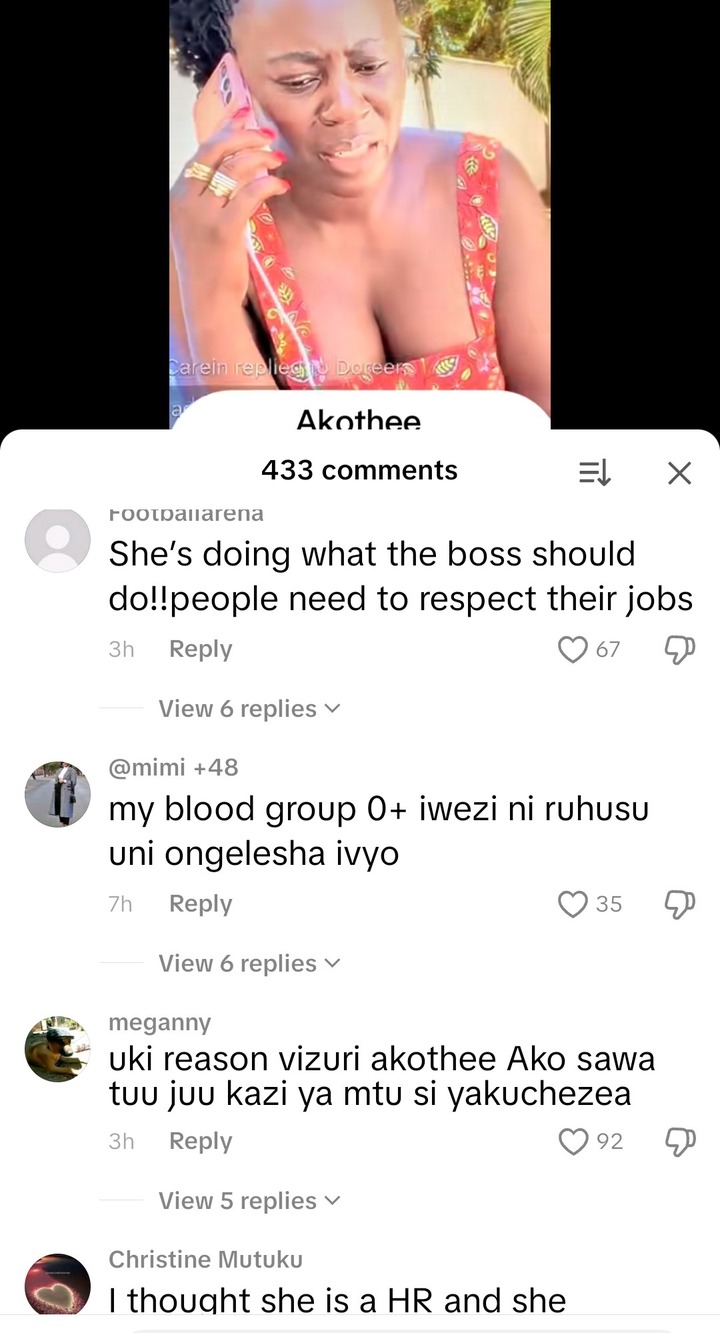Like @mimi +48's comment

coord(573,904)
